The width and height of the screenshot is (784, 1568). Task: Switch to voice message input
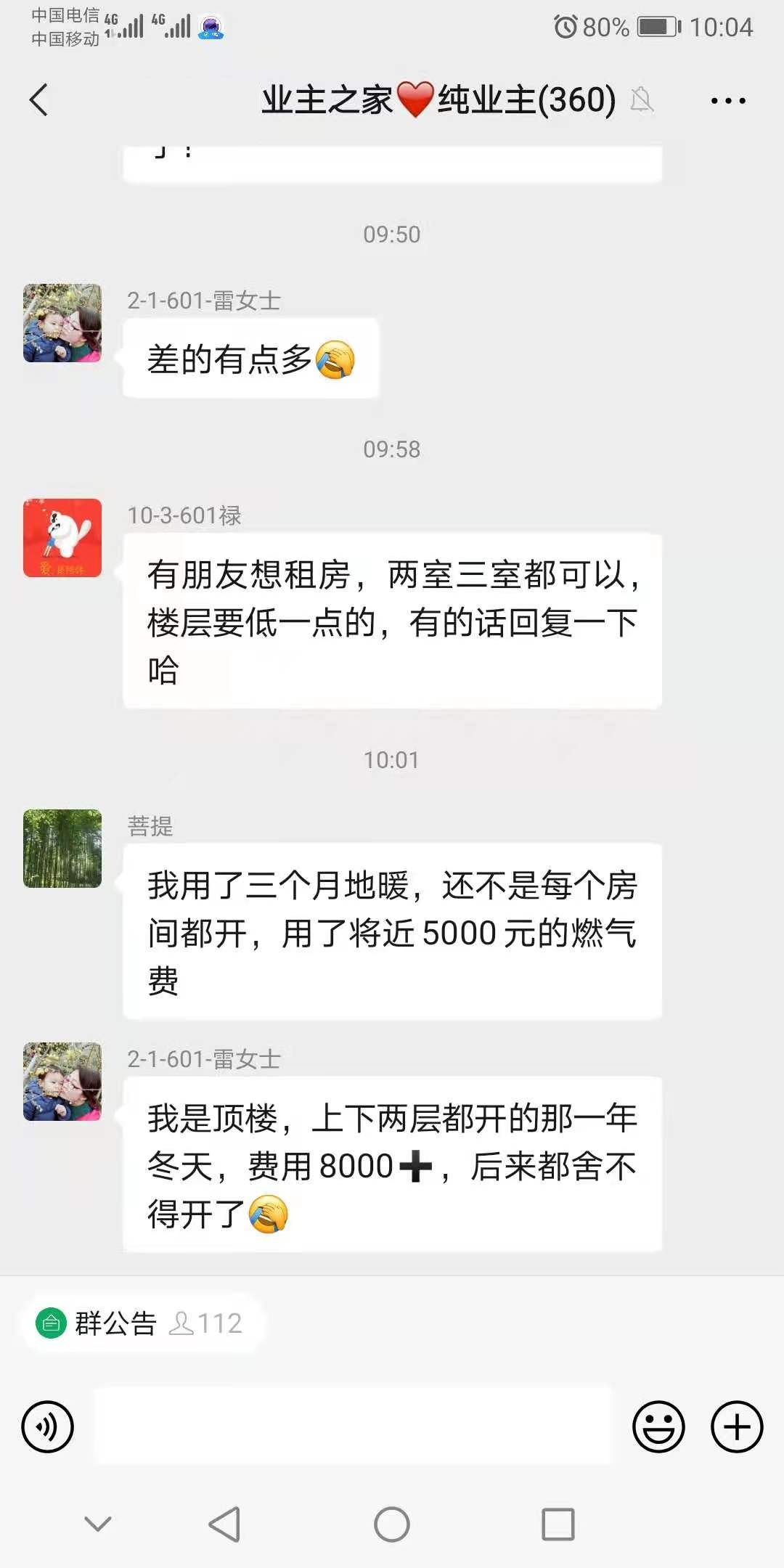pyautogui.click(x=48, y=1427)
